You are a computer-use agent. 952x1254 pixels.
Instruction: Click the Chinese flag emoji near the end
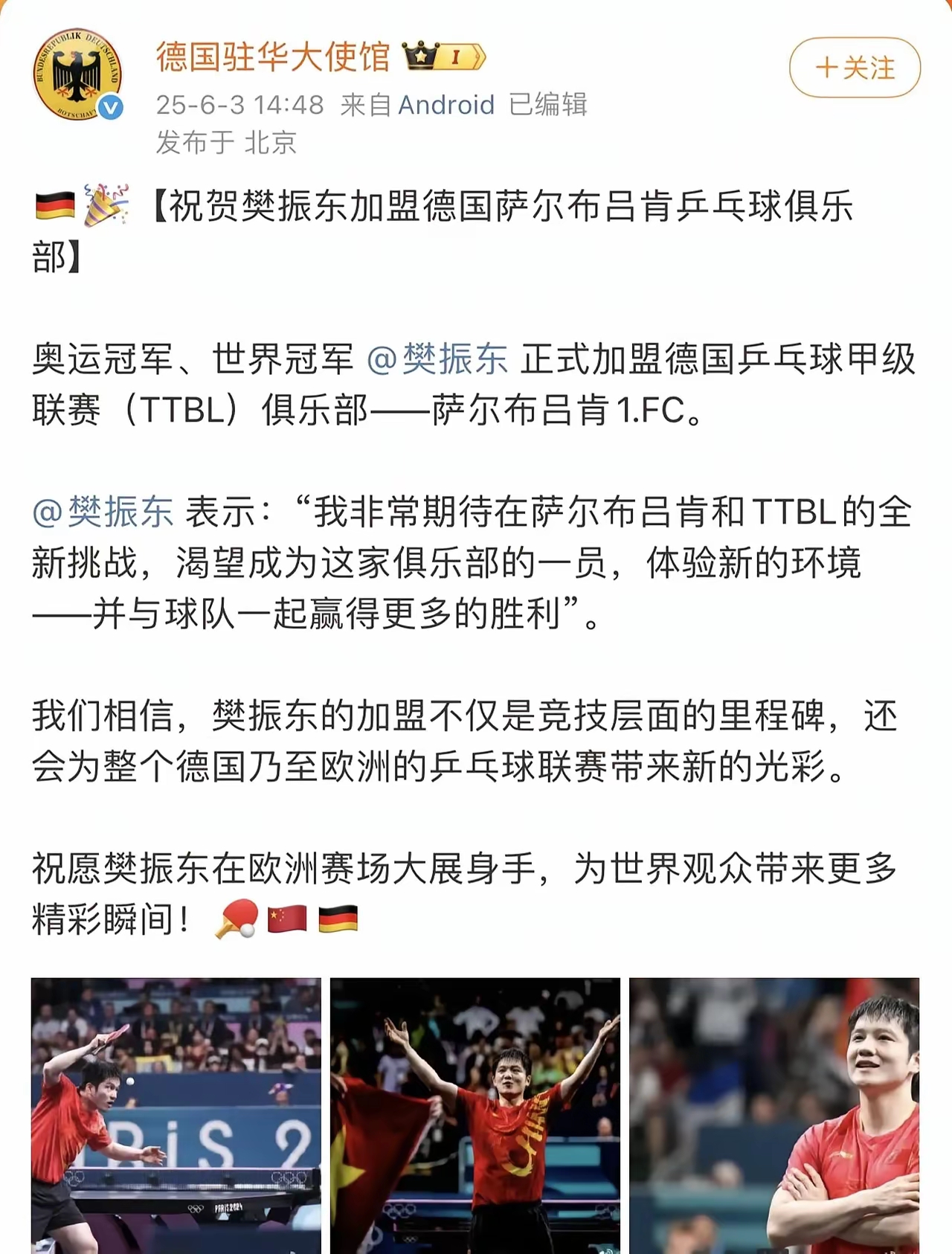pyautogui.click(x=286, y=918)
